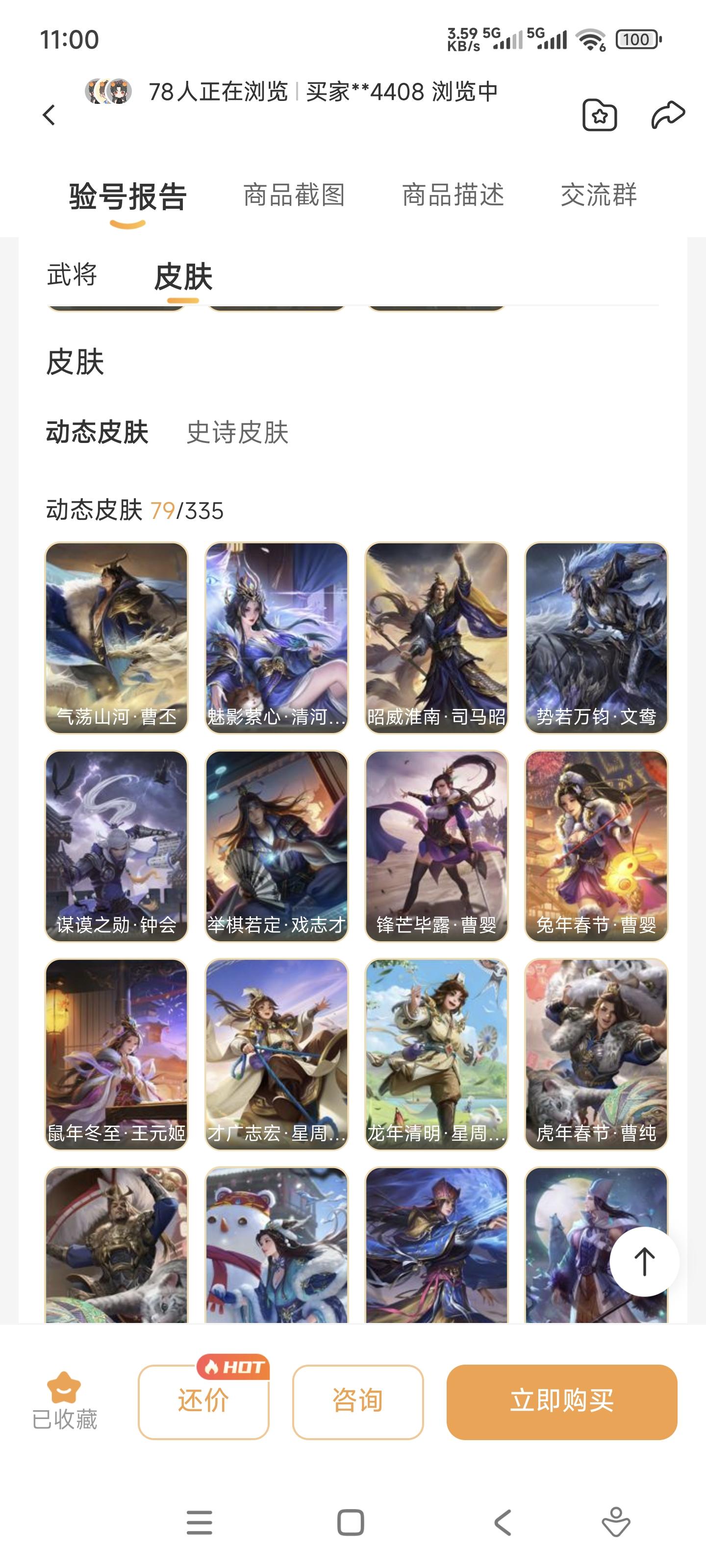Open the 交流群 tab
The width and height of the screenshot is (706, 1568).
click(x=600, y=196)
